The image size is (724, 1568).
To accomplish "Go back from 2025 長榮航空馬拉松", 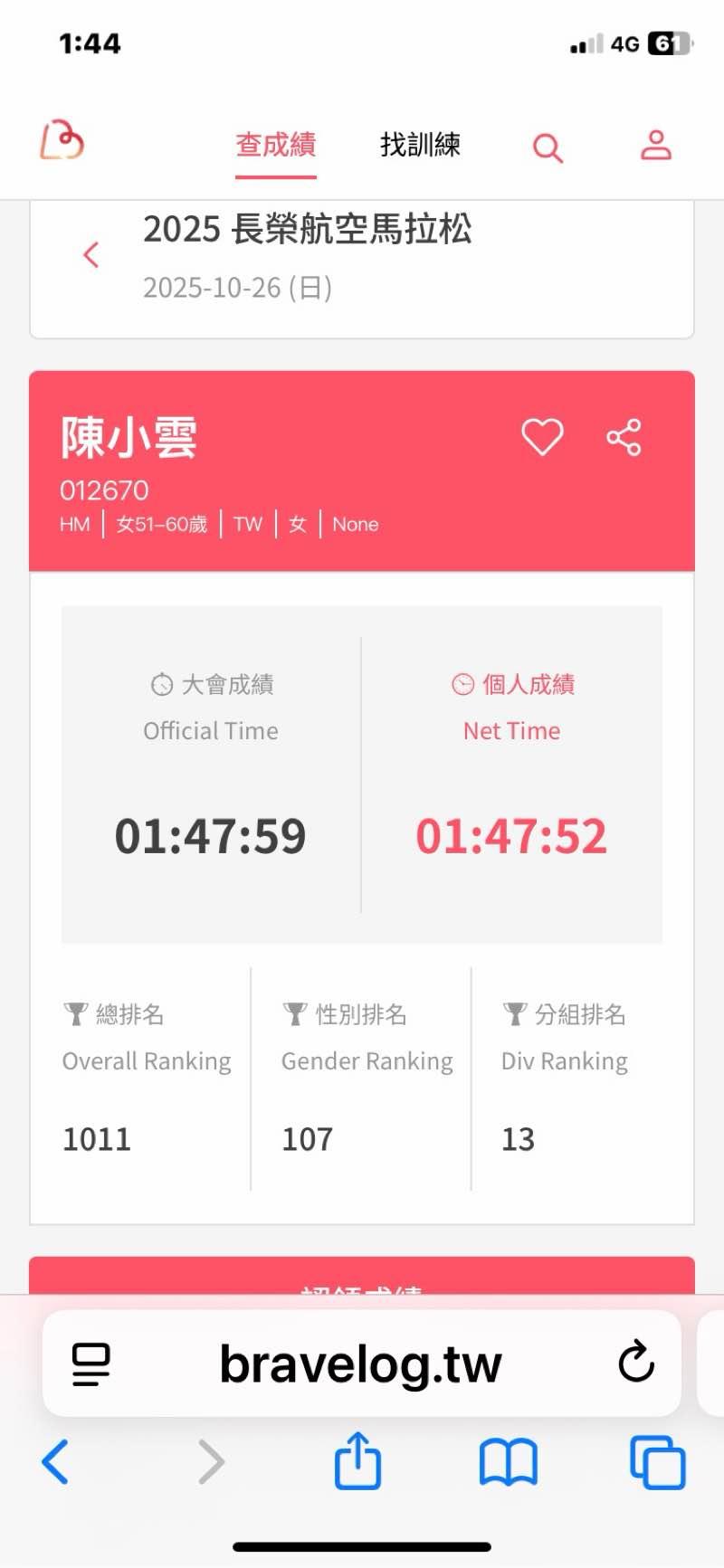I will [x=90, y=255].
